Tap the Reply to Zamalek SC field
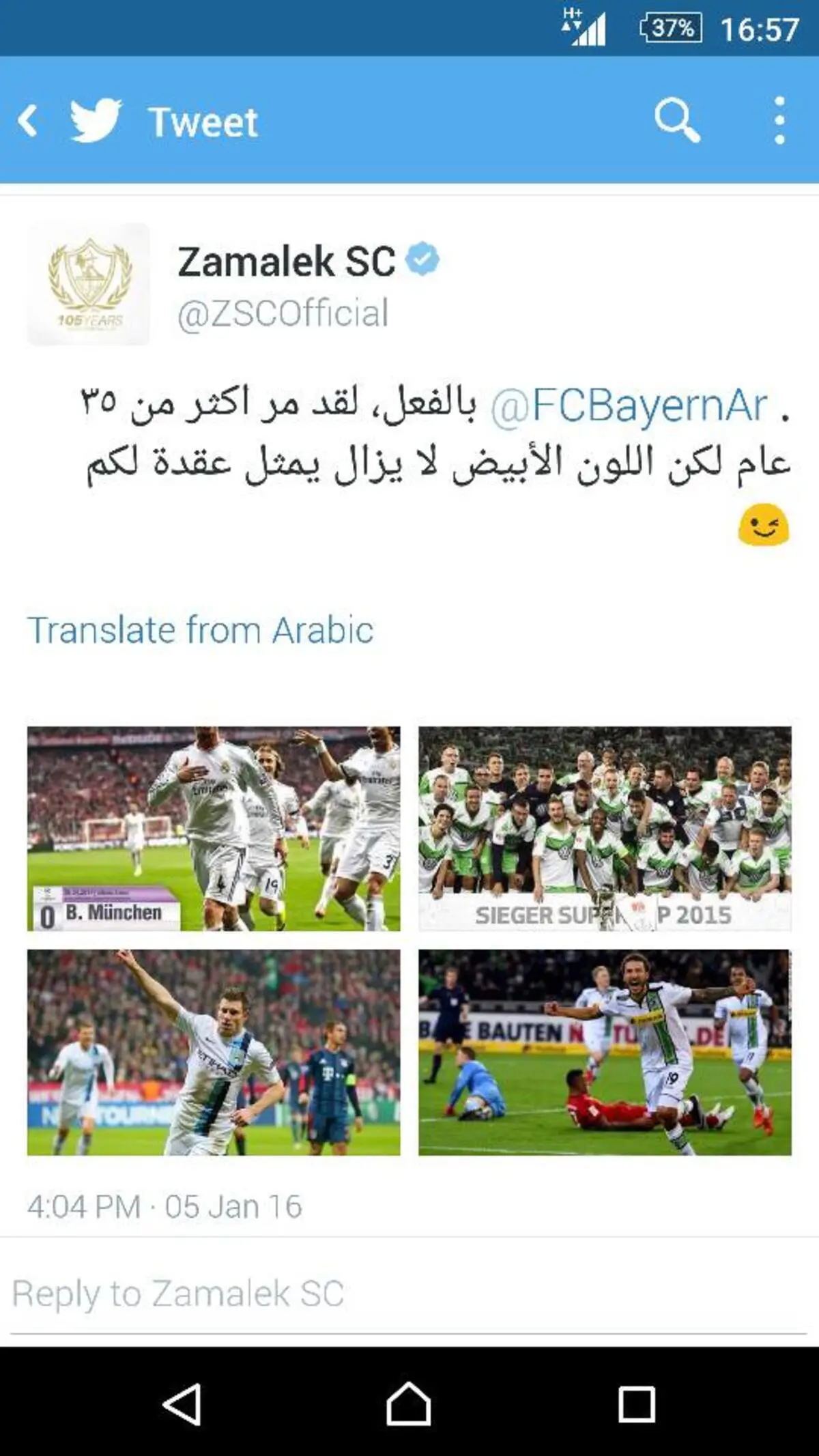Screen dimensions: 819x1456 click(x=409, y=1294)
